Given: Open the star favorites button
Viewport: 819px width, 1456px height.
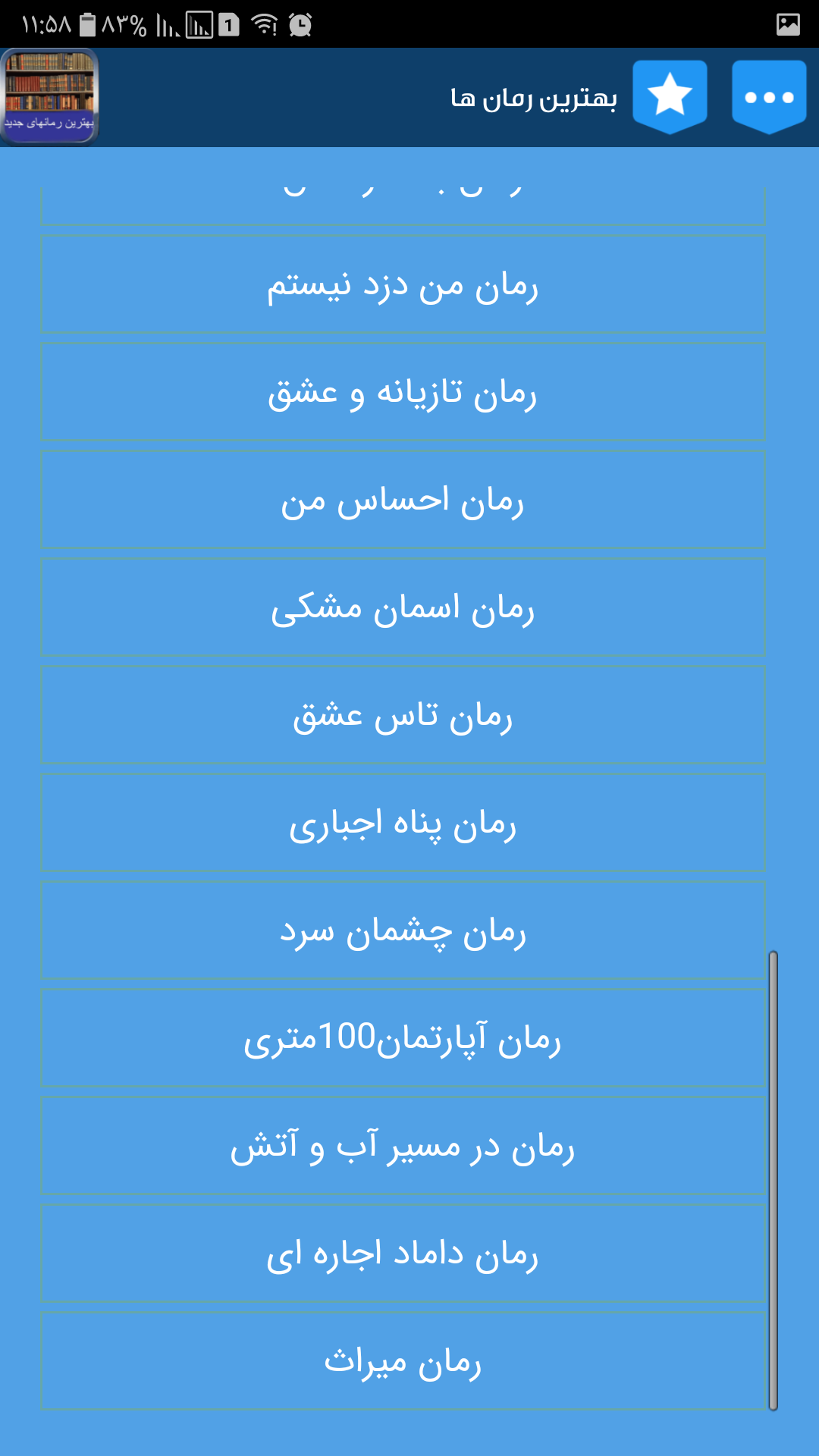Looking at the screenshot, I should coord(670,97).
